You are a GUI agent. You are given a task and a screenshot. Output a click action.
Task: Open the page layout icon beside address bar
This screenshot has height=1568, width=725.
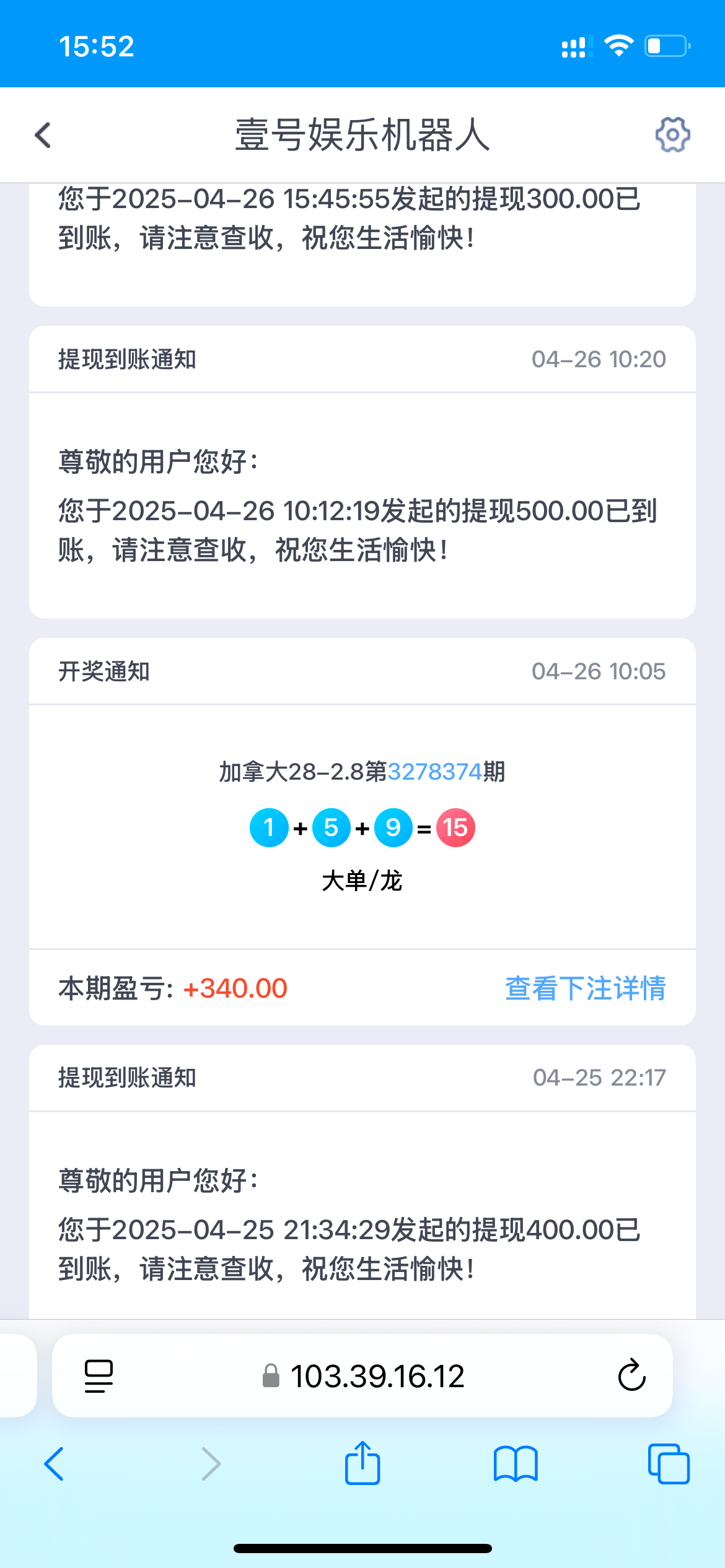point(98,1376)
